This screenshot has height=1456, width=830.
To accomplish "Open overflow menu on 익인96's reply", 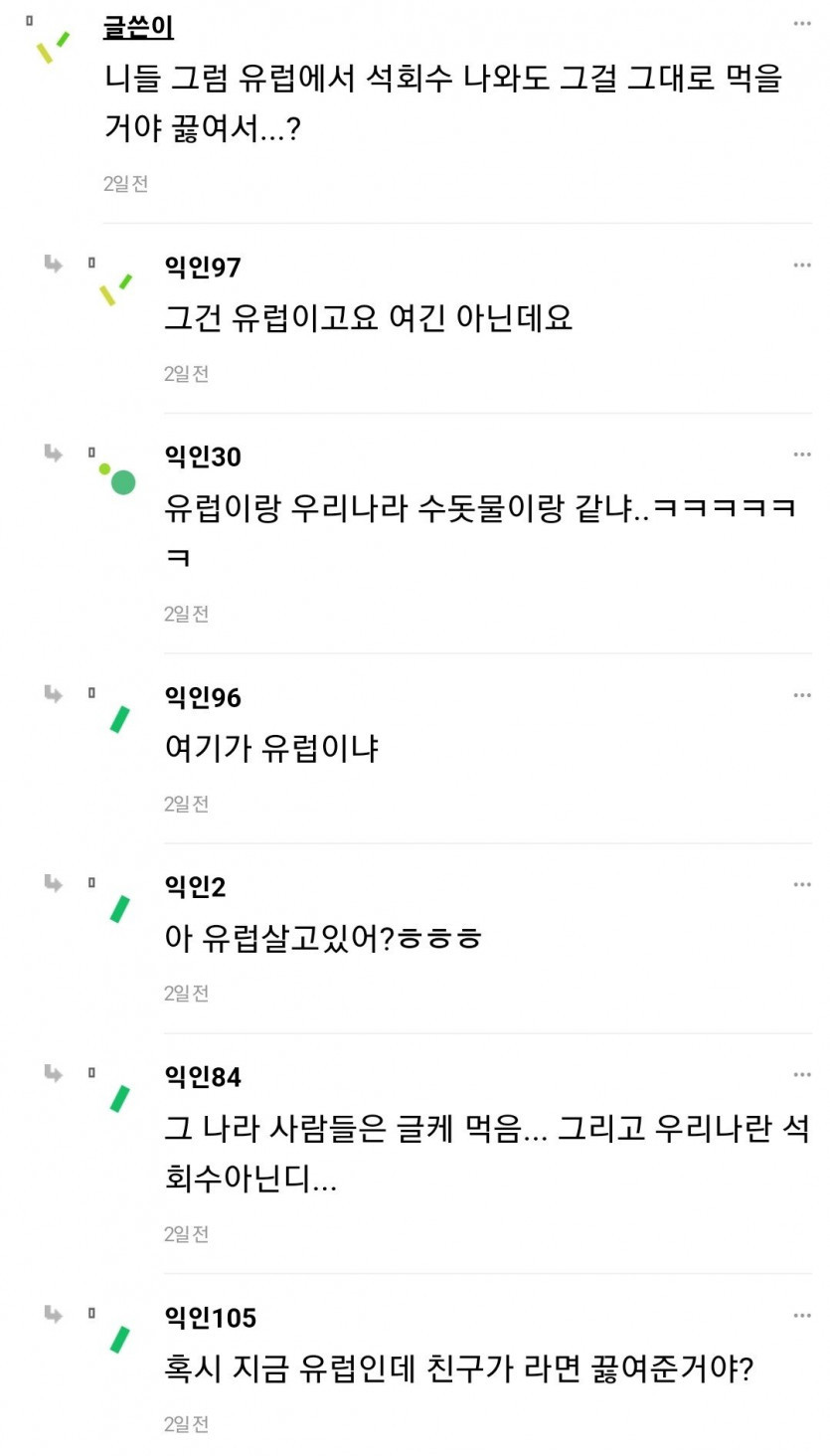I will pos(801,695).
